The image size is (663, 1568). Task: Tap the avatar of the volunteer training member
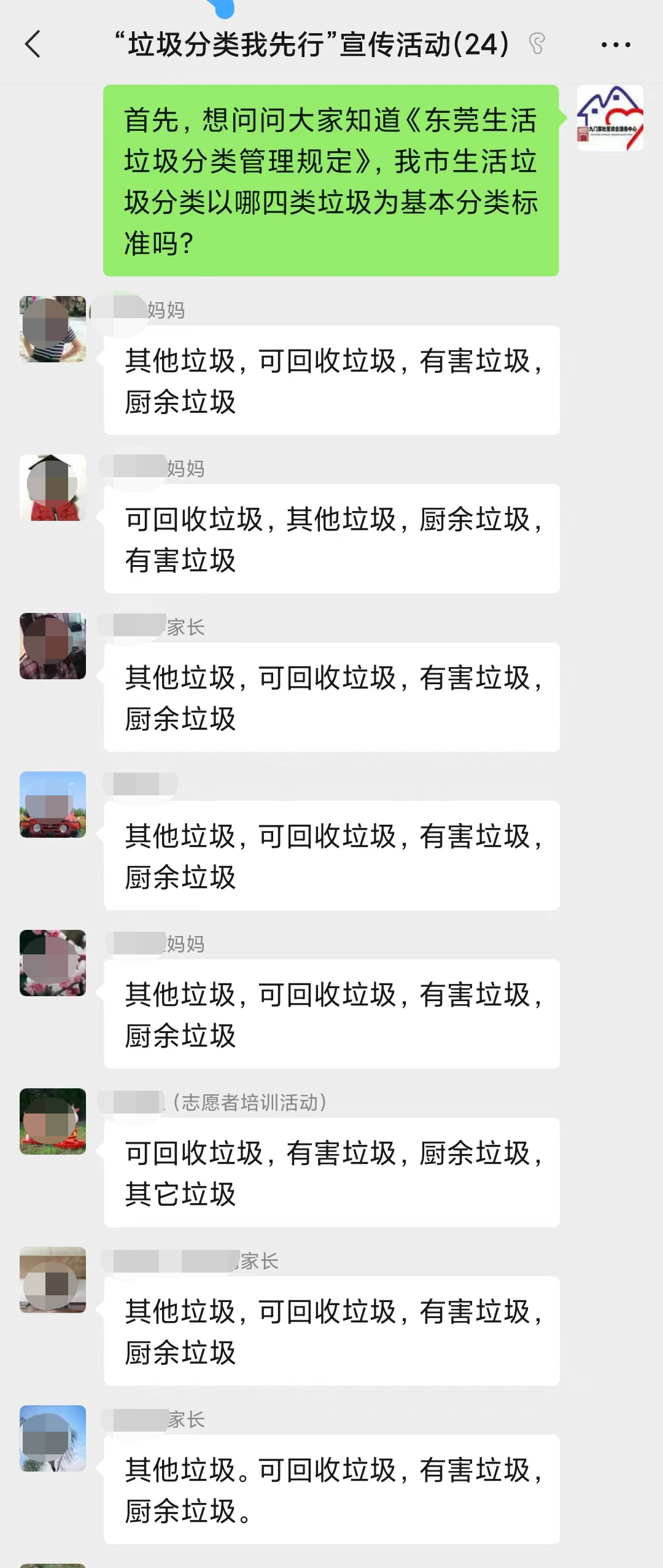click(x=53, y=1121)
